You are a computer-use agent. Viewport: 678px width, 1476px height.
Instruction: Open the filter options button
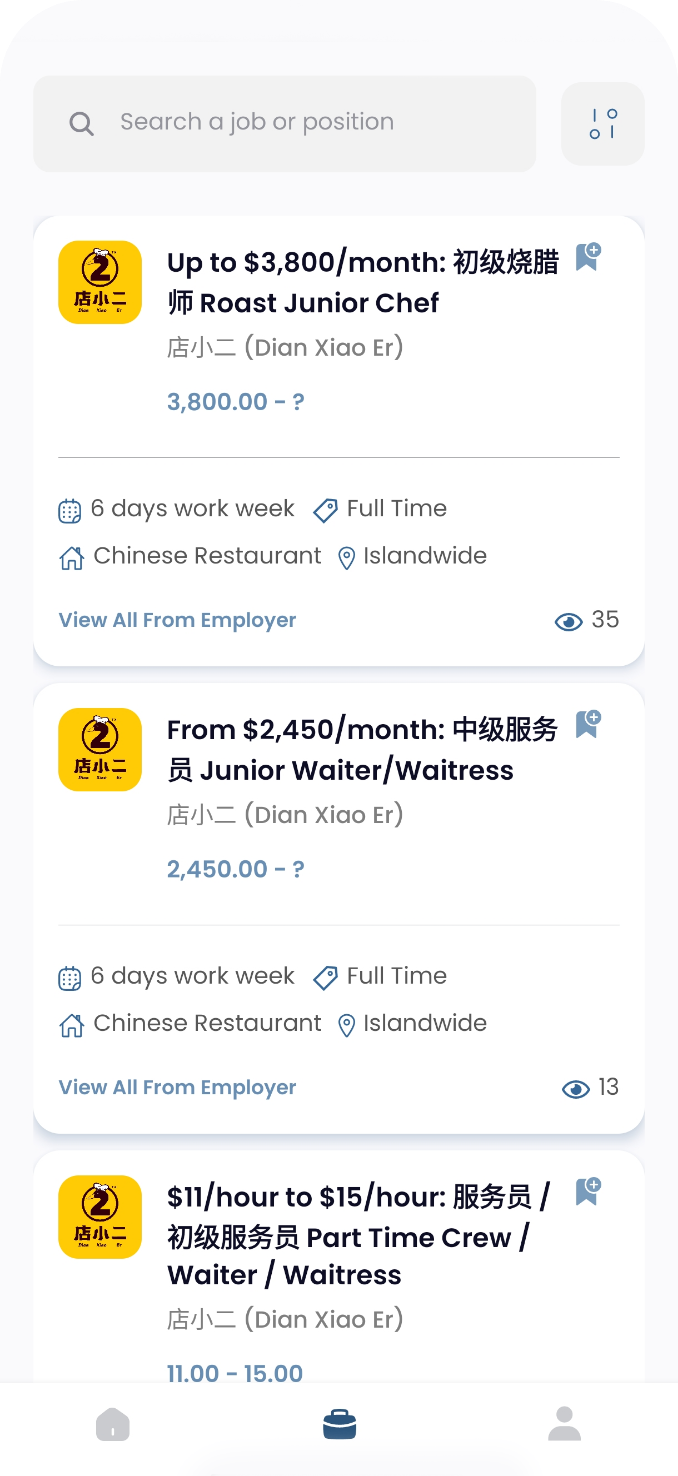click(x=602, y=124)
